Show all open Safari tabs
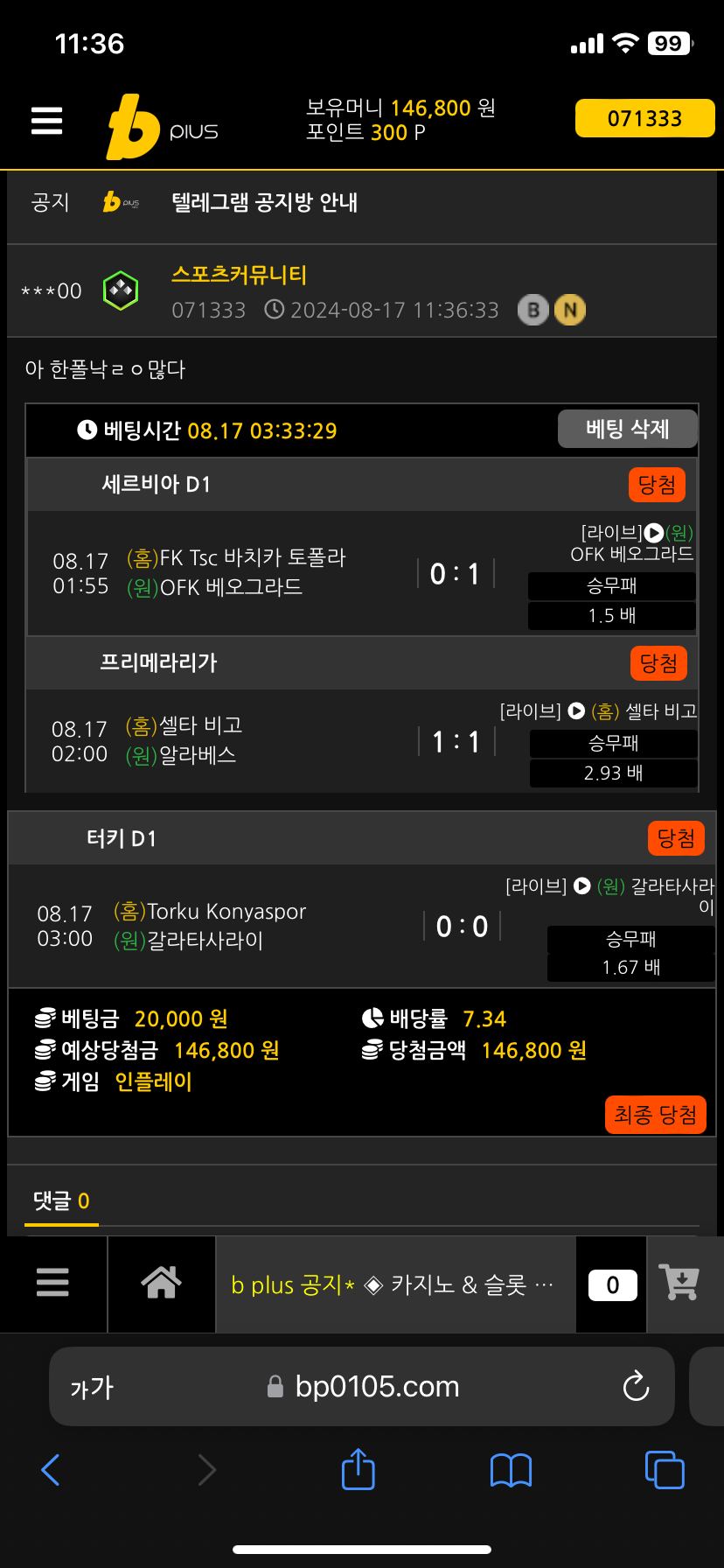 (665, 1469)
